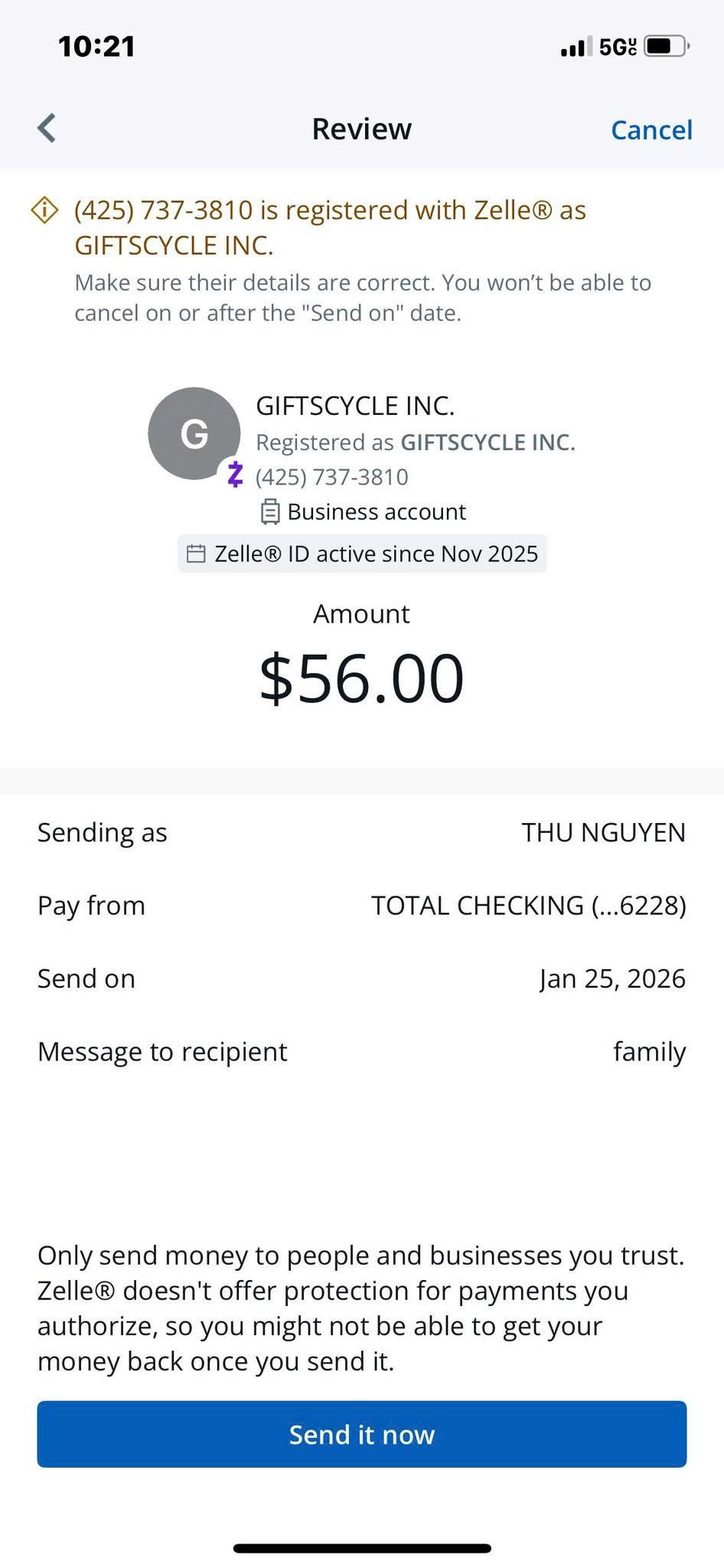Tap Send it now to confirm payment
The width and height of the screenshot is (724, 1568).
pos(362,1434)
